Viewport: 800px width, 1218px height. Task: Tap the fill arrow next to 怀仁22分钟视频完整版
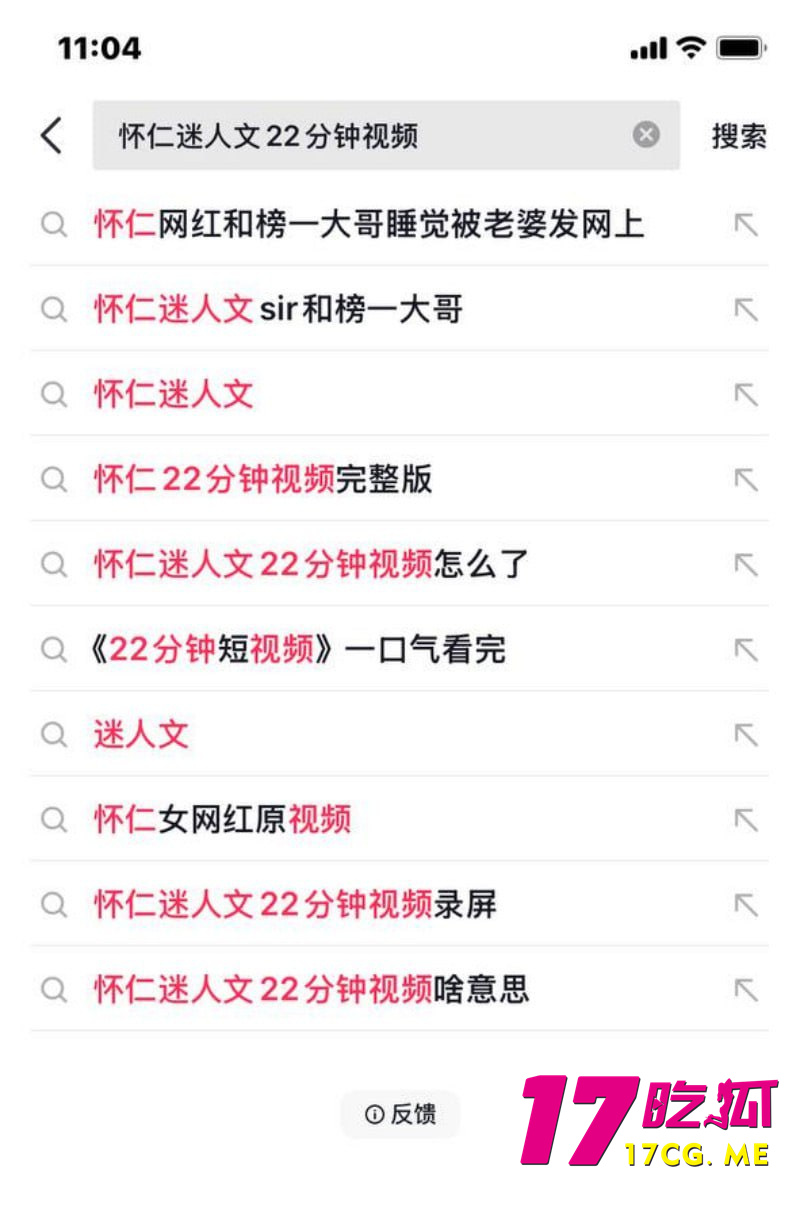(x=745, y=480)
